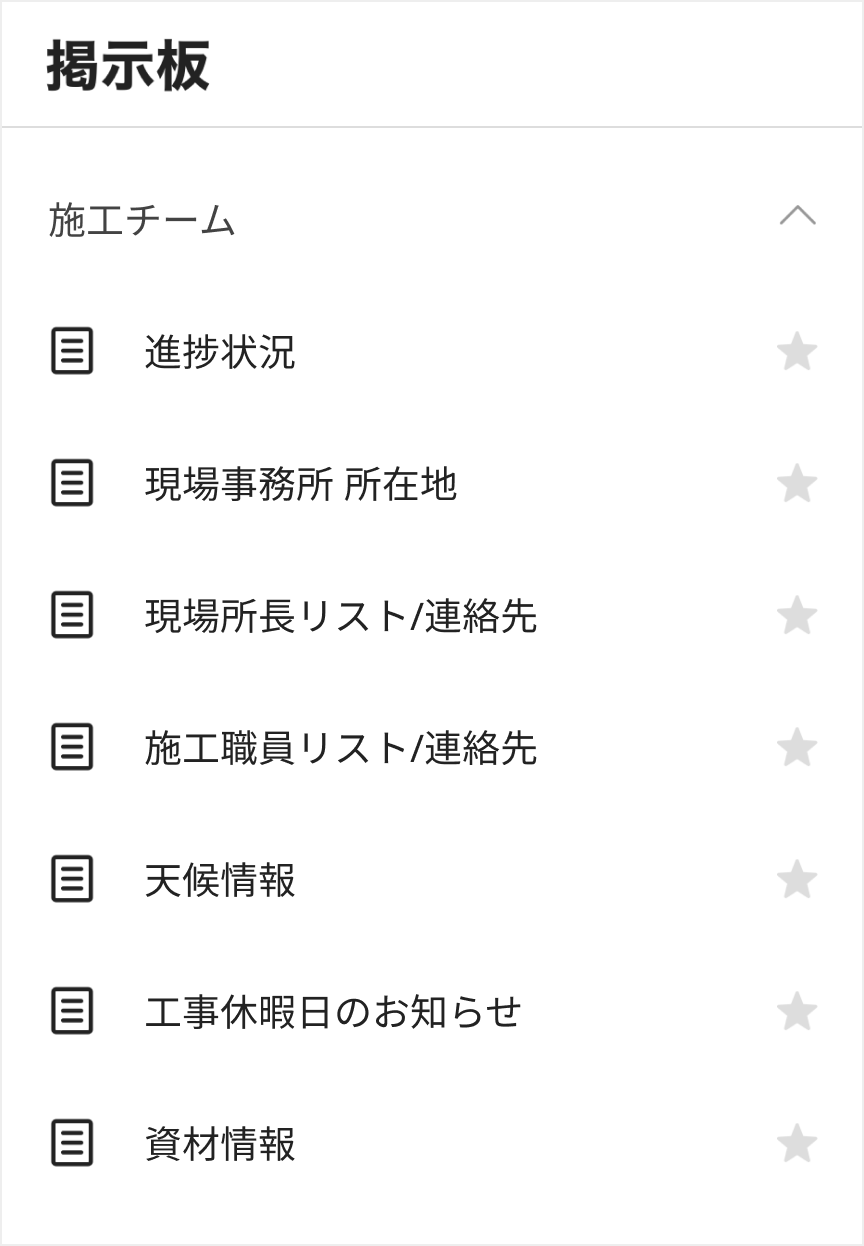Screen dimensions: 864x1246
Task: Star the 資材情報 board
Action: (x=797, y=1144)
